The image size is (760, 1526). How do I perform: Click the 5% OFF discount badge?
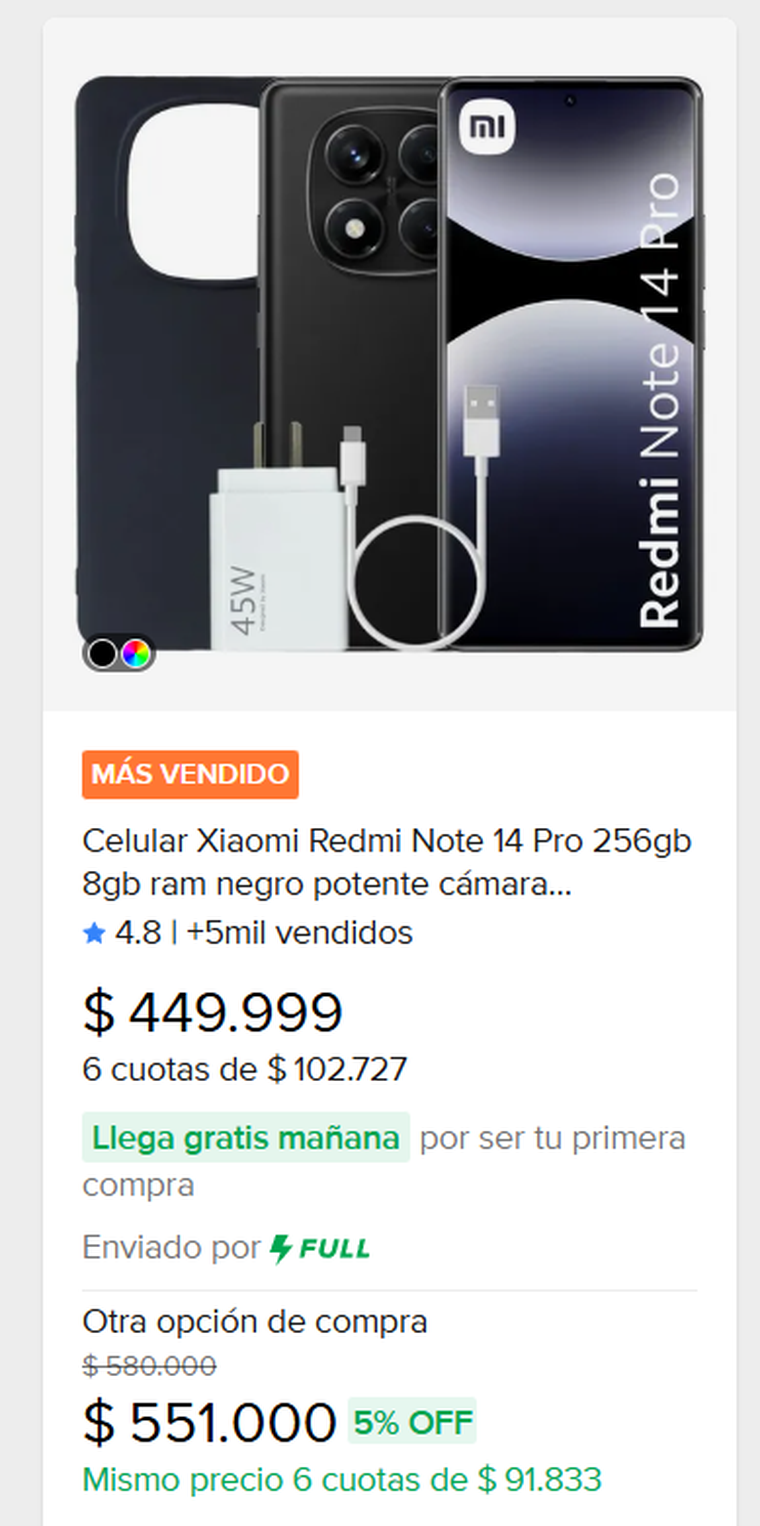[411, 1420]
